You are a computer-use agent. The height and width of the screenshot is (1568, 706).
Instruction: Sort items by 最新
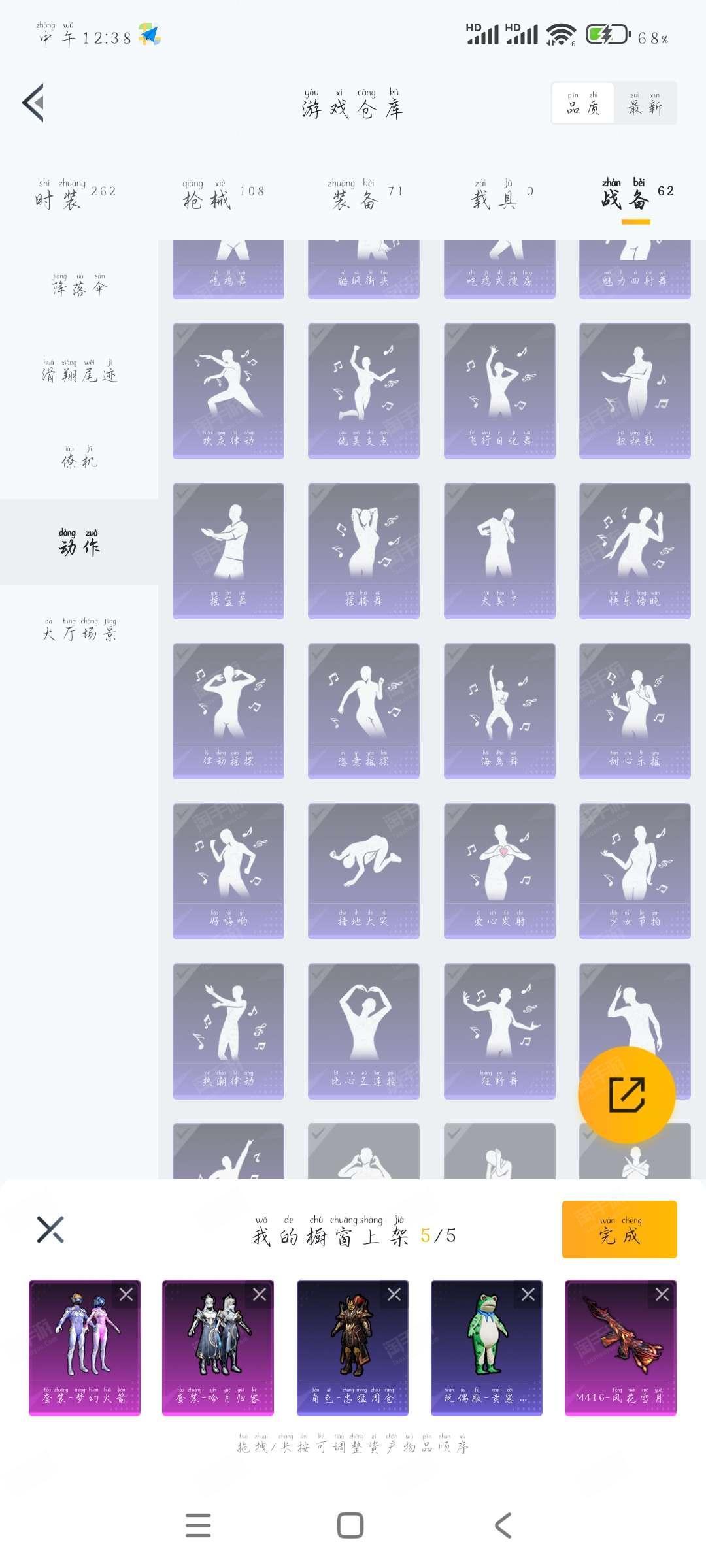(x=645, y=103)
